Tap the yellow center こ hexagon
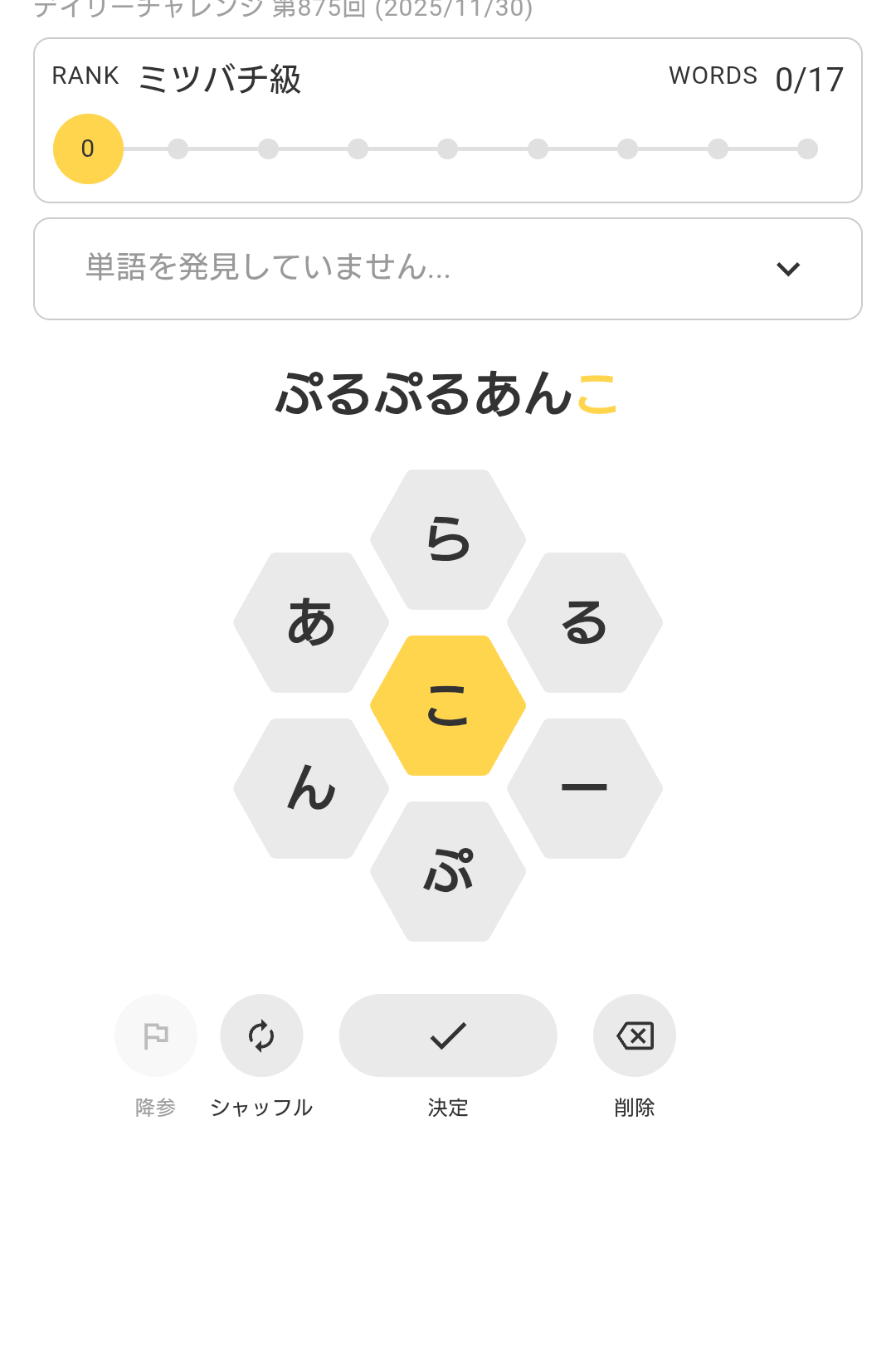This screenshot has height=1369, width=896. tap(448, 705)
